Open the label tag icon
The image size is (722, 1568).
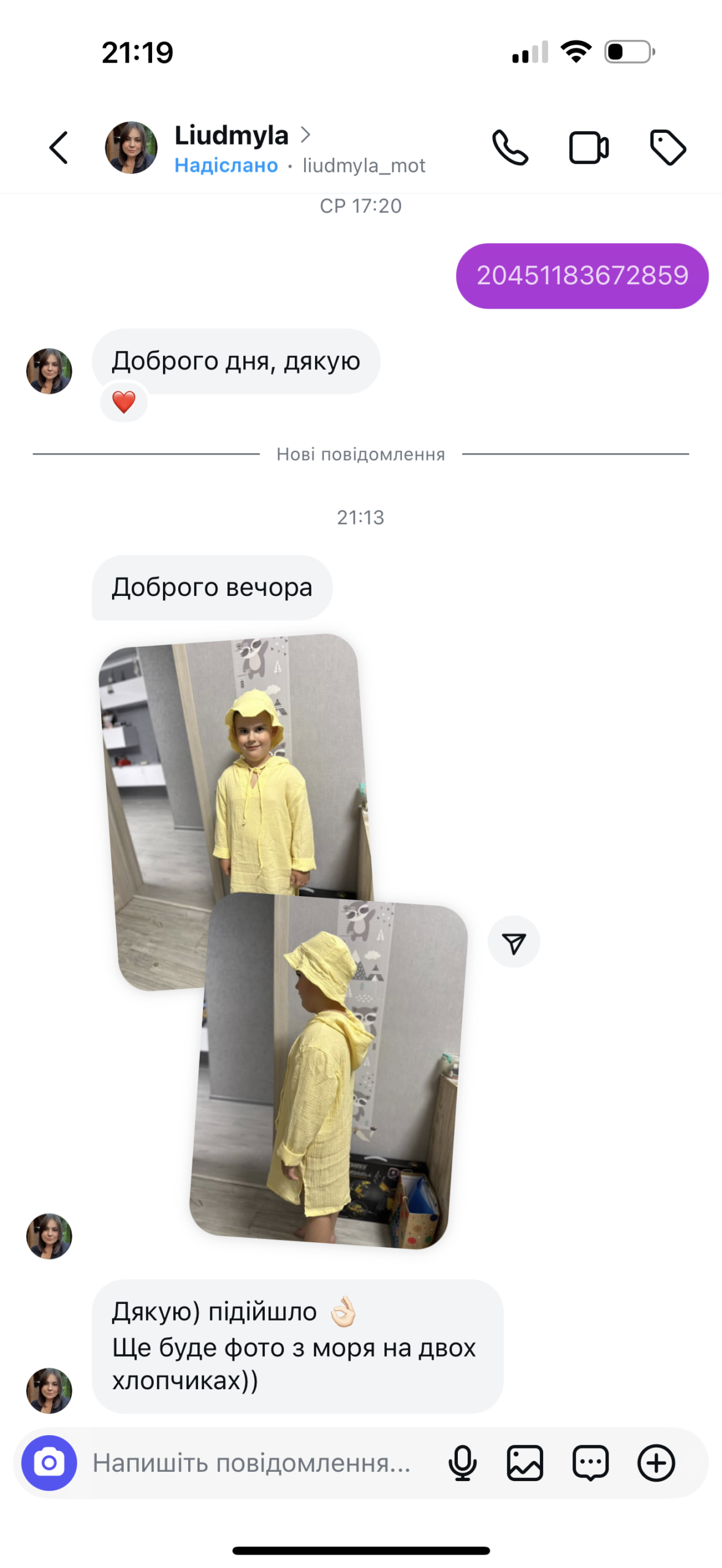(667, 148)
